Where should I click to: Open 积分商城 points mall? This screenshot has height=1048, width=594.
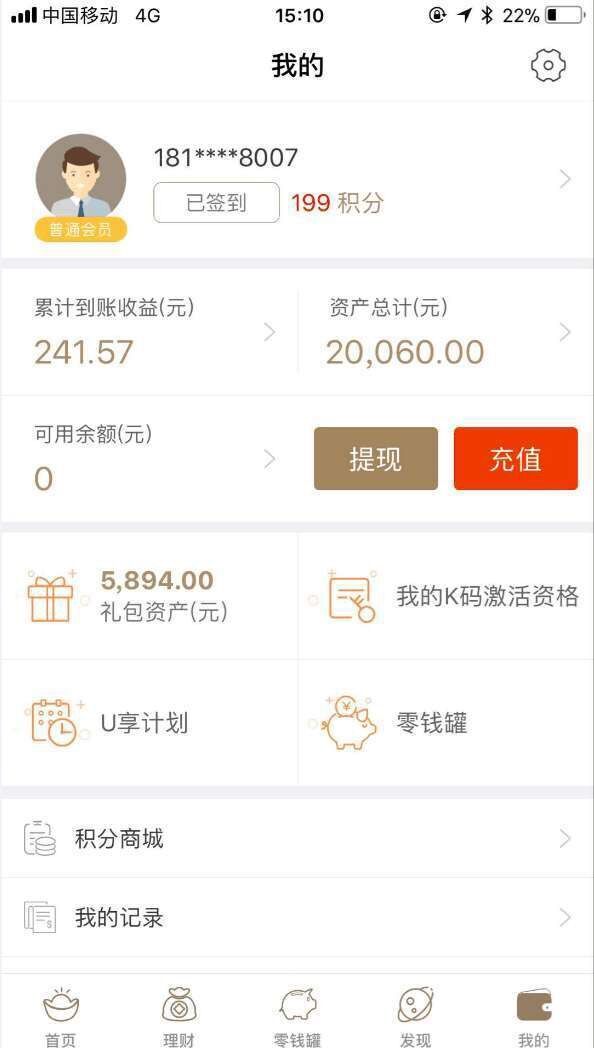[297, 838]
